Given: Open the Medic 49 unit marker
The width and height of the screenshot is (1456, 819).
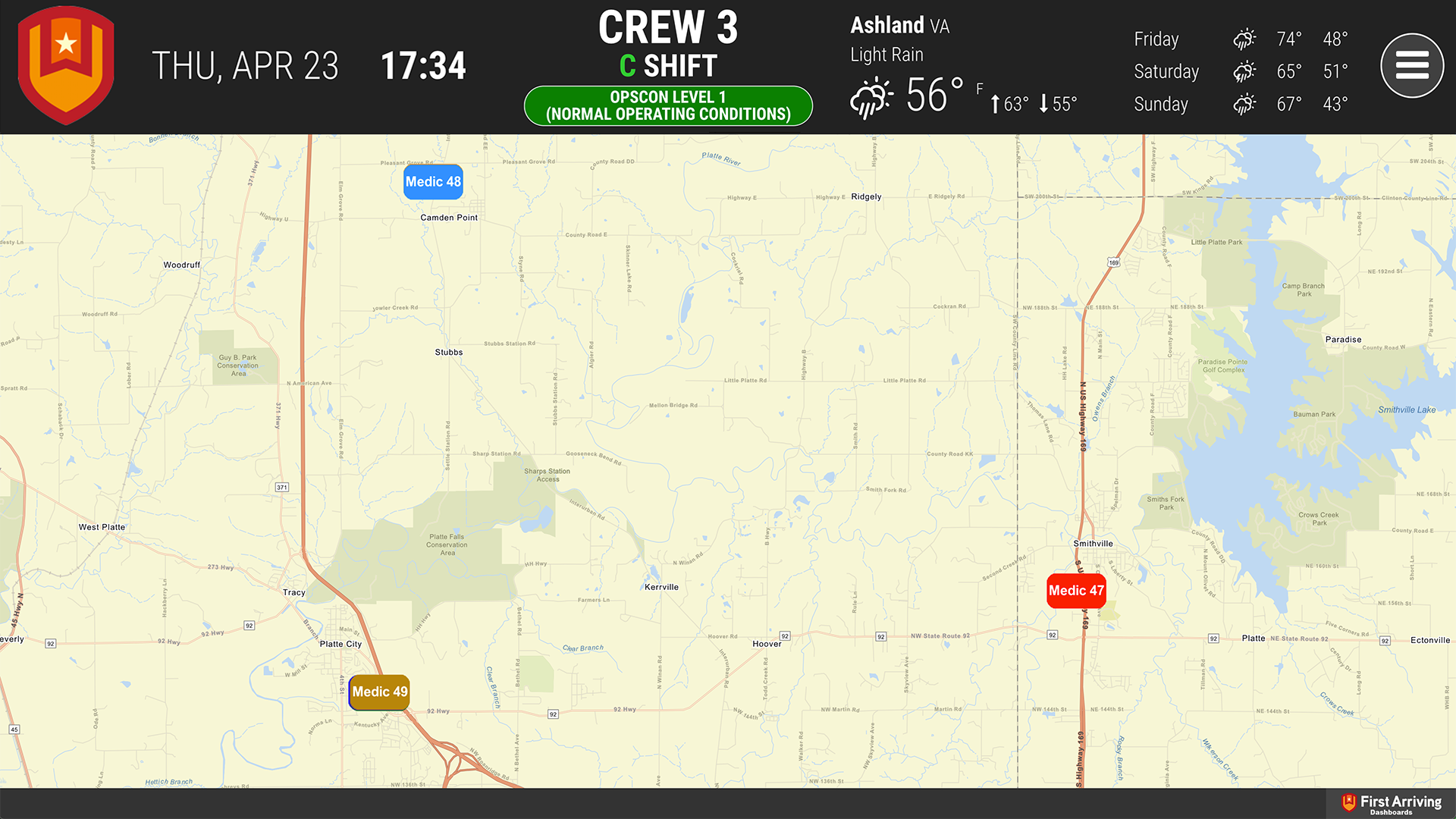Looking at the screenshot, I should pyautogui.click(x=379, y=692).
